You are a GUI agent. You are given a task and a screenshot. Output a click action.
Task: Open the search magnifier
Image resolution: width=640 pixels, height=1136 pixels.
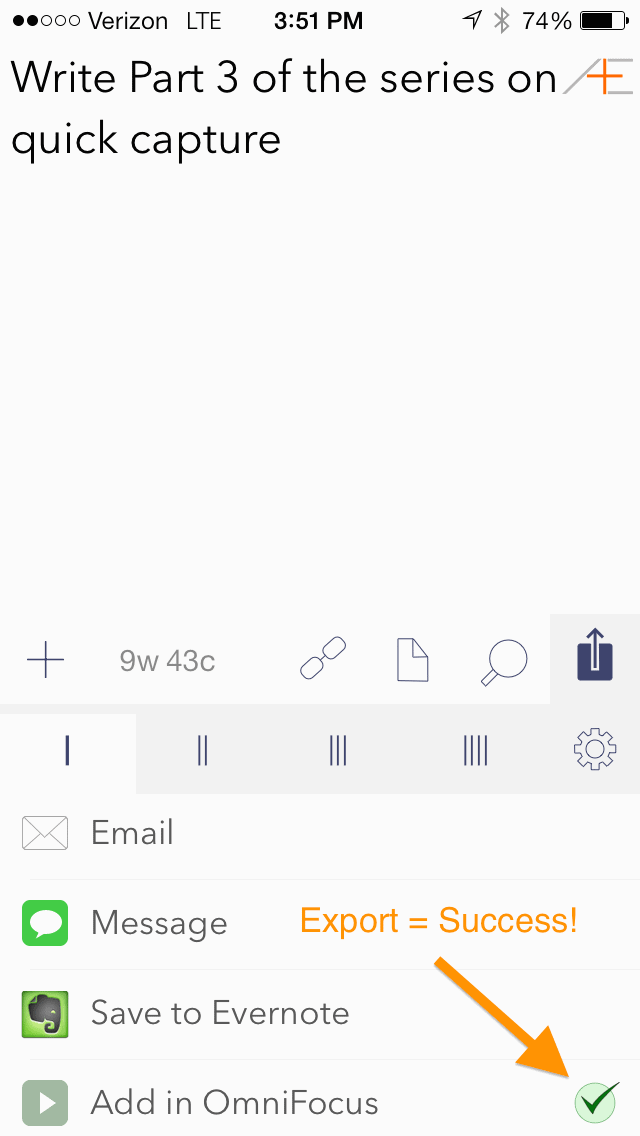pos(504,661)
